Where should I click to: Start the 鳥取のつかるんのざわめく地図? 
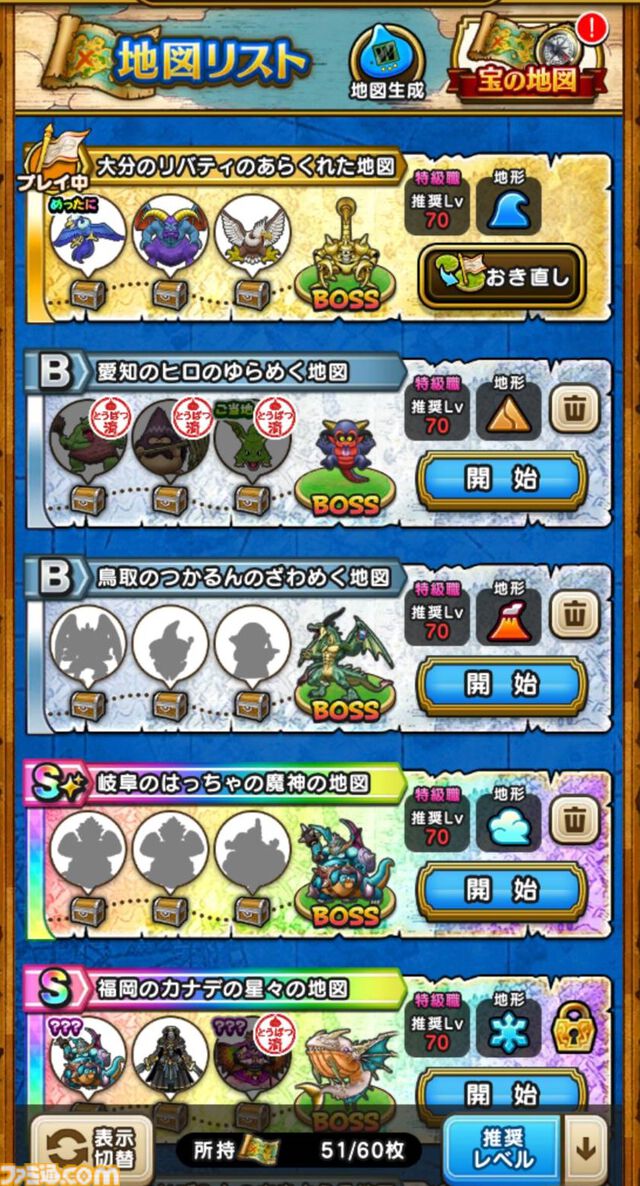coord(501,686)
